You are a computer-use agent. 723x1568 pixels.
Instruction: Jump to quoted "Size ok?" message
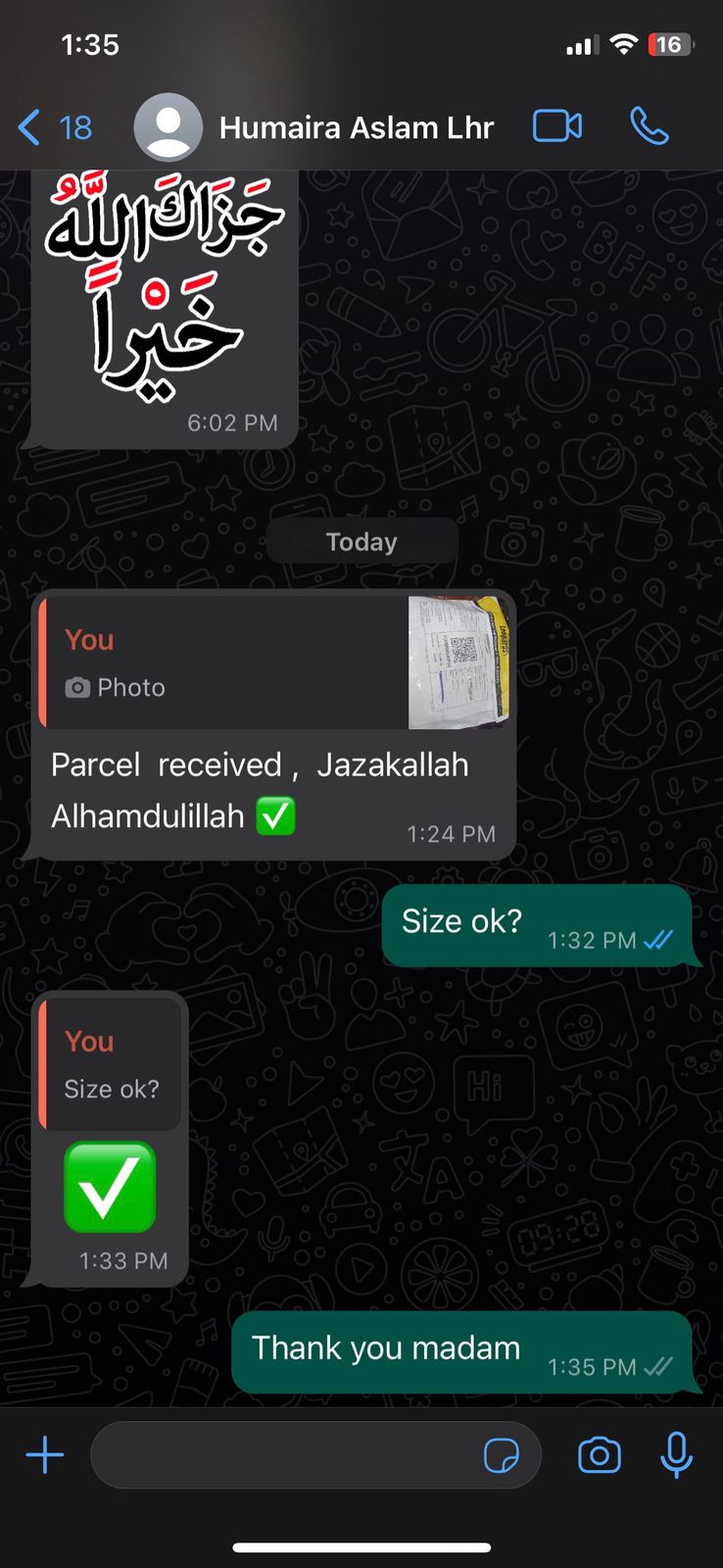[110, 1065]
